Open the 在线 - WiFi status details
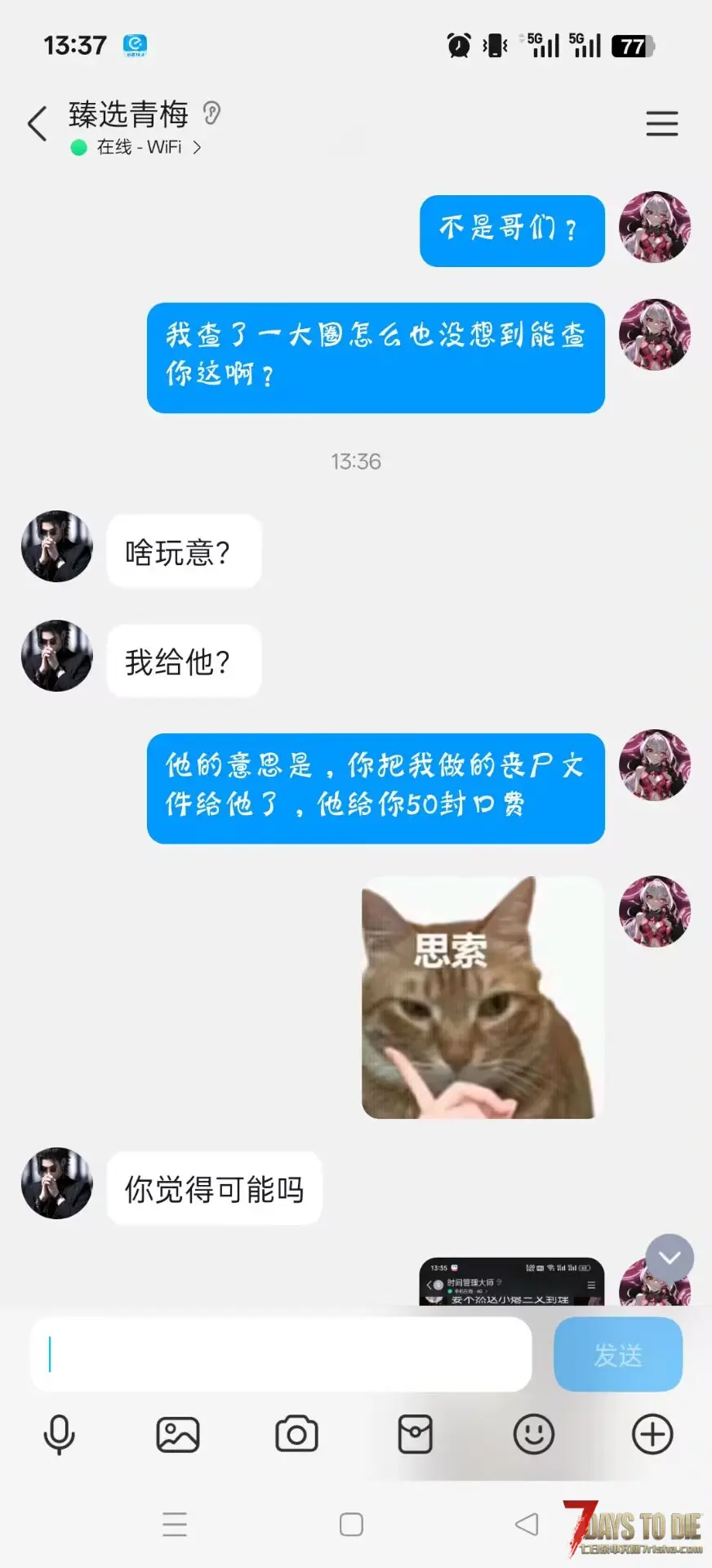This screenshot has height=1568, width=712. point(136,147)
